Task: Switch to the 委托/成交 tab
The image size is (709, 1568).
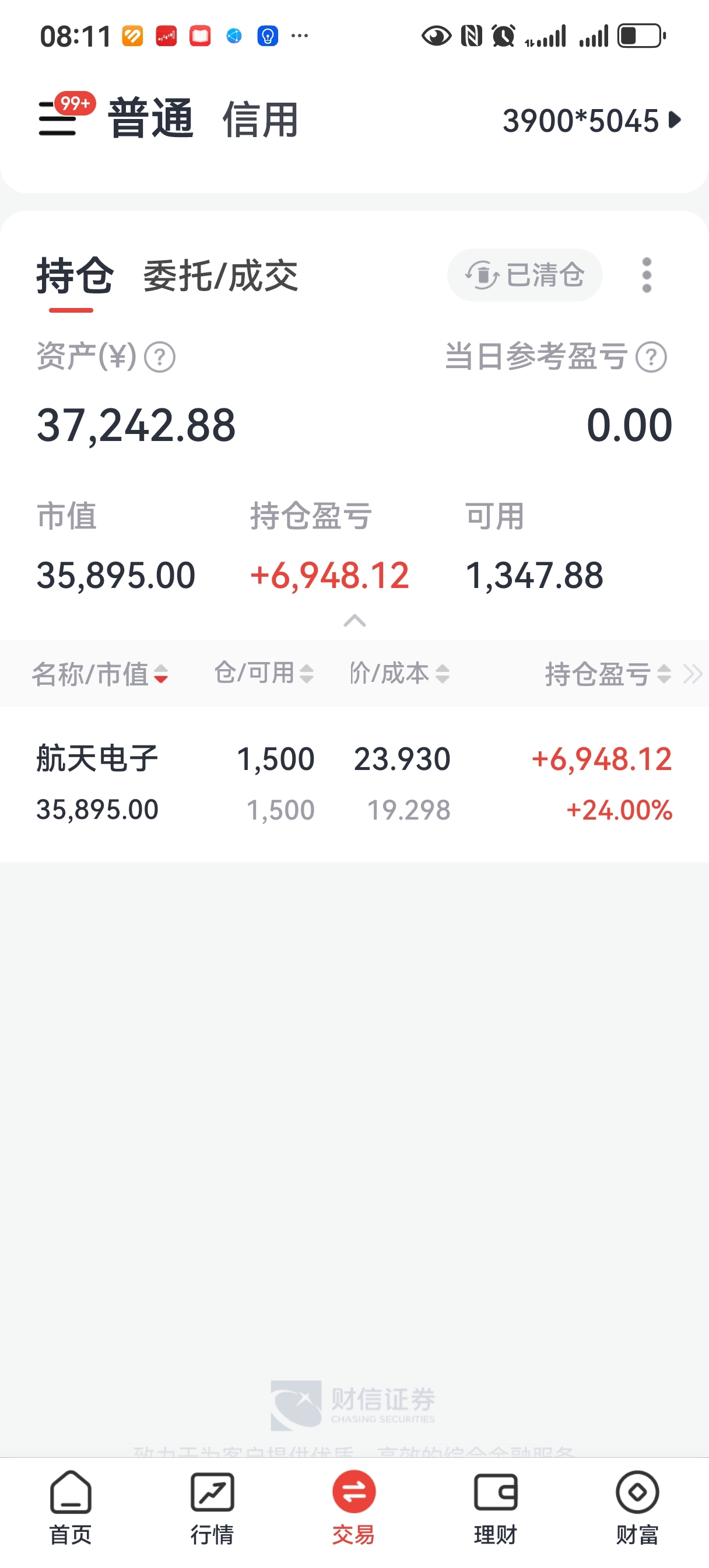Action: [x=220, y=276]
